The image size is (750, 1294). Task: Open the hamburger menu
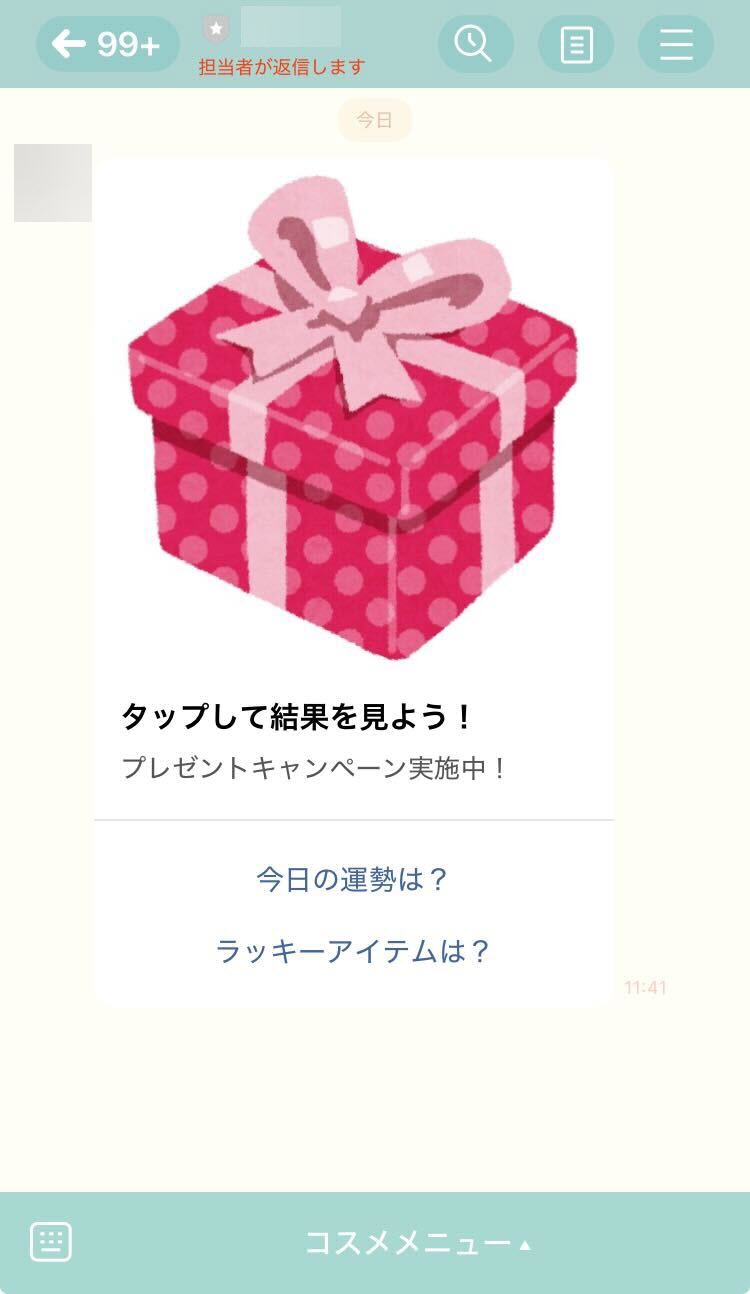tap(676, 44)
